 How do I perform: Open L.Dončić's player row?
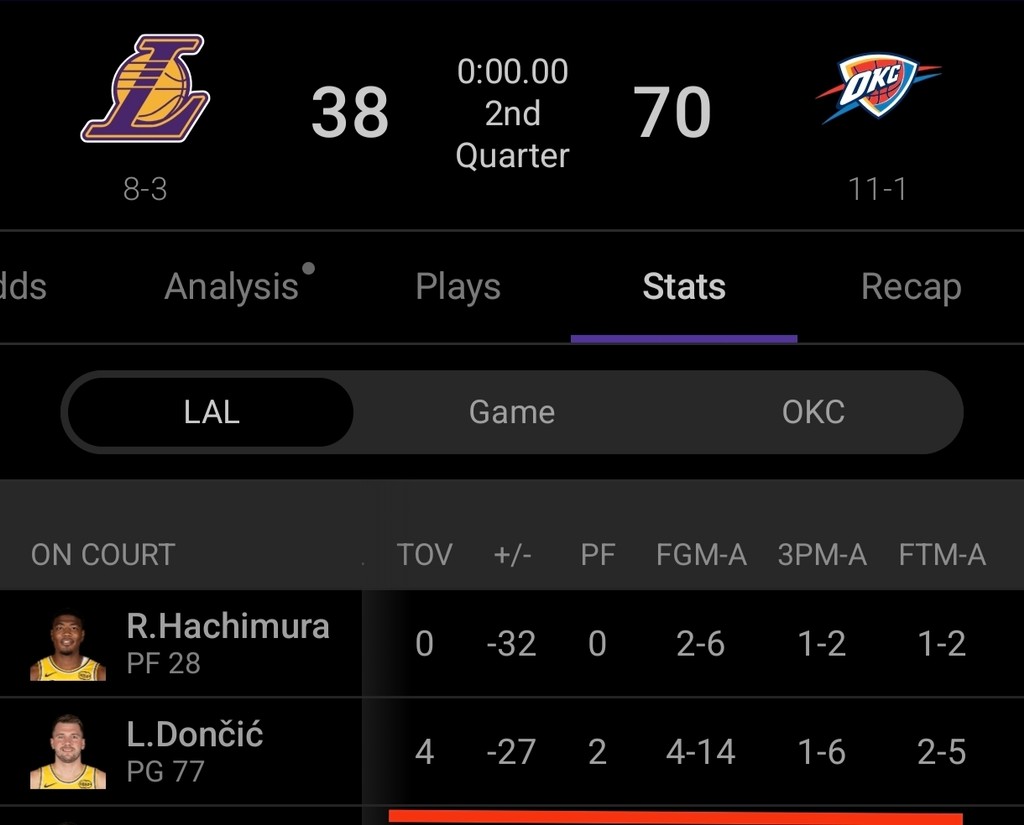[194, 751]
